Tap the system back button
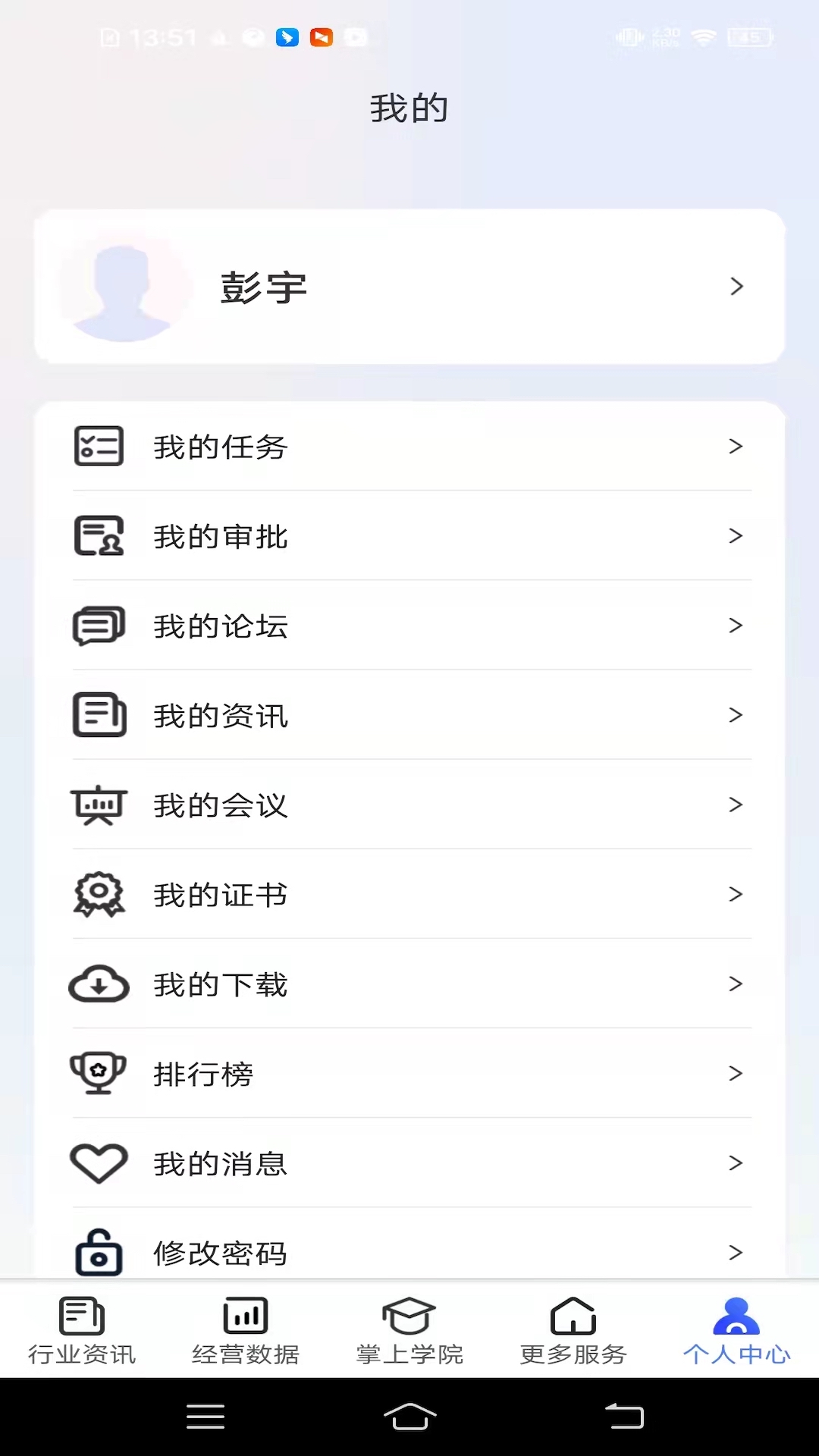This screenshot has height=1456, width=819. (624, 1416)
